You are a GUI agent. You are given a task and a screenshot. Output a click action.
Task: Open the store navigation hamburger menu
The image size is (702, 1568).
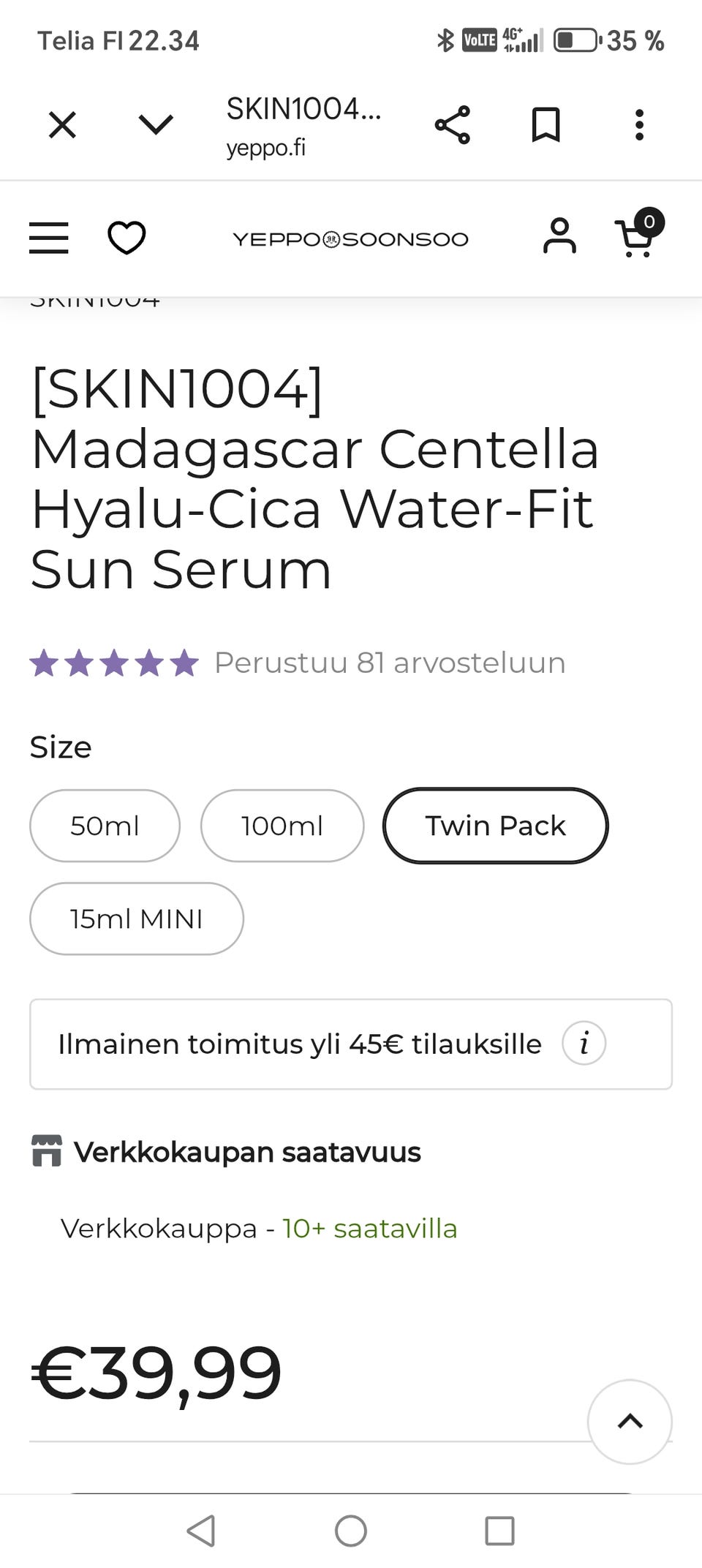tap(48, 238)
